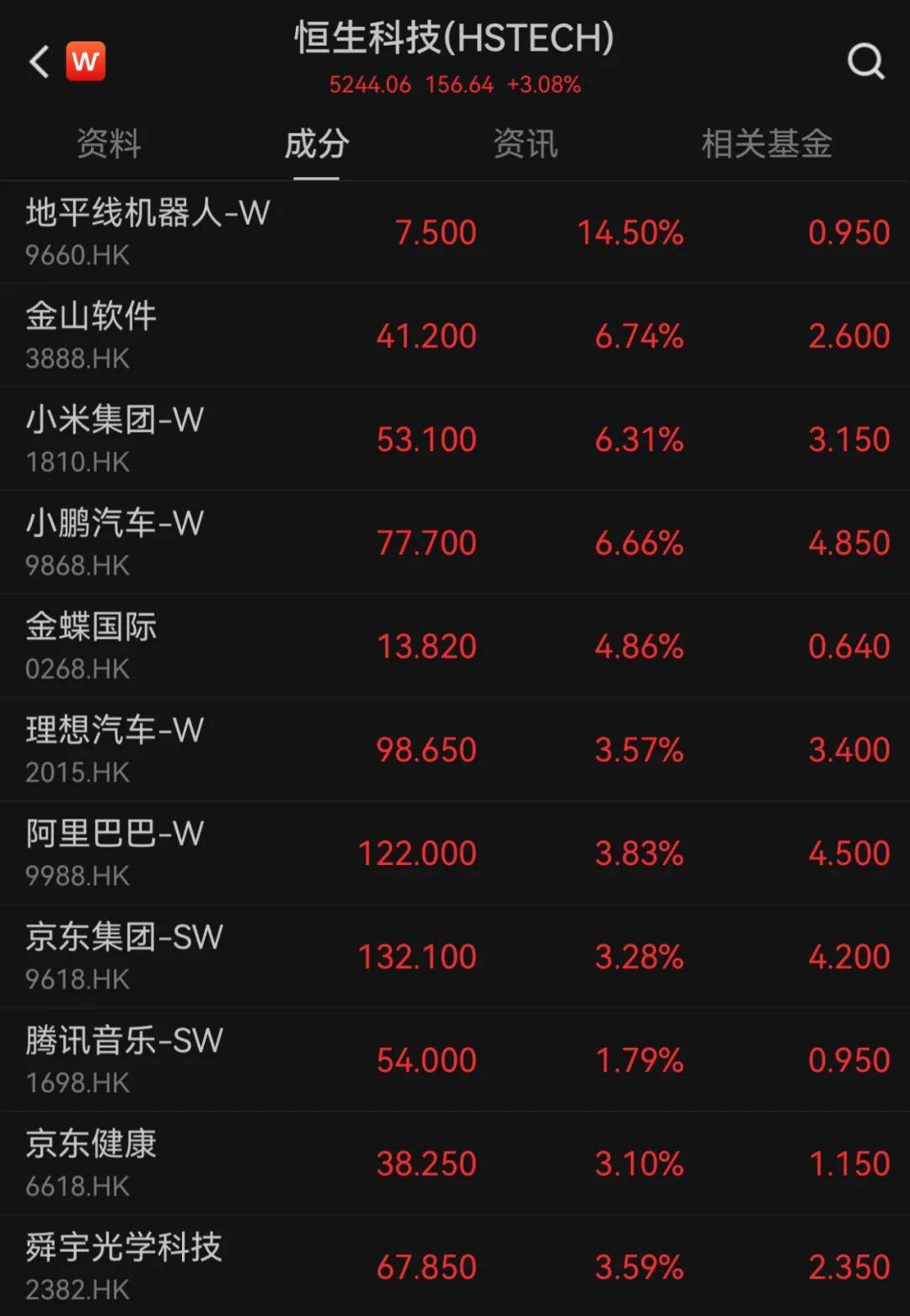
Task: Open the 腾讯音乐-SW row
Action: click(x=455, y=1059)
